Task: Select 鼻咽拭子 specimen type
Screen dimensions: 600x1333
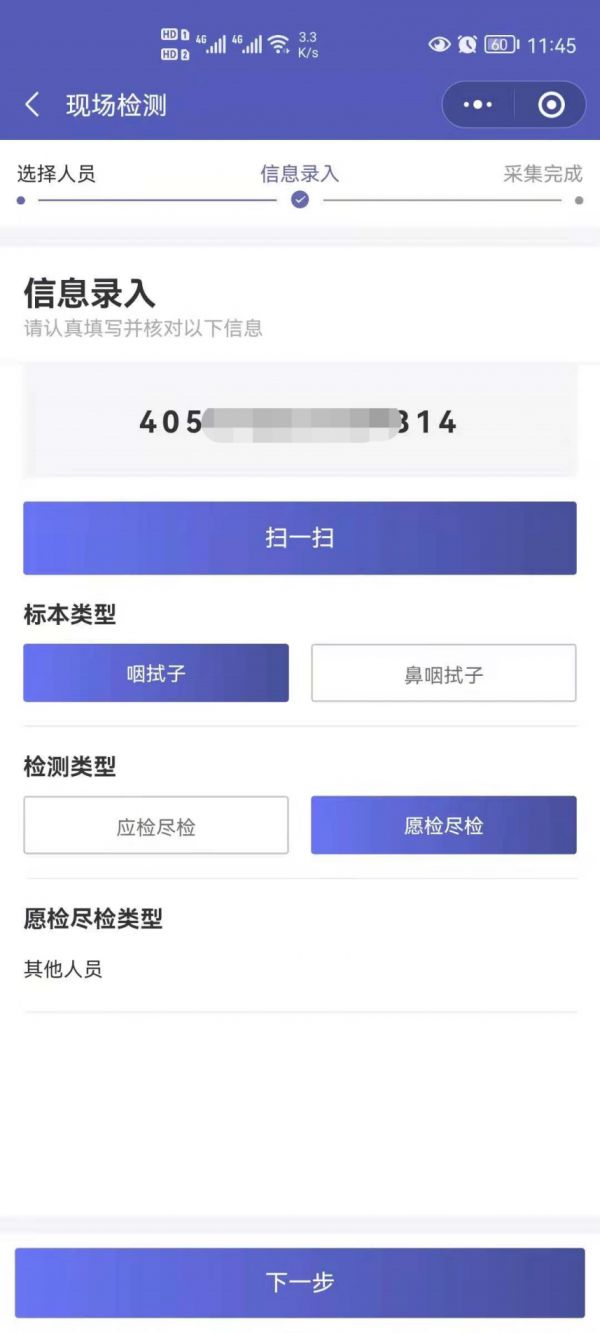Action: (444, 673)
